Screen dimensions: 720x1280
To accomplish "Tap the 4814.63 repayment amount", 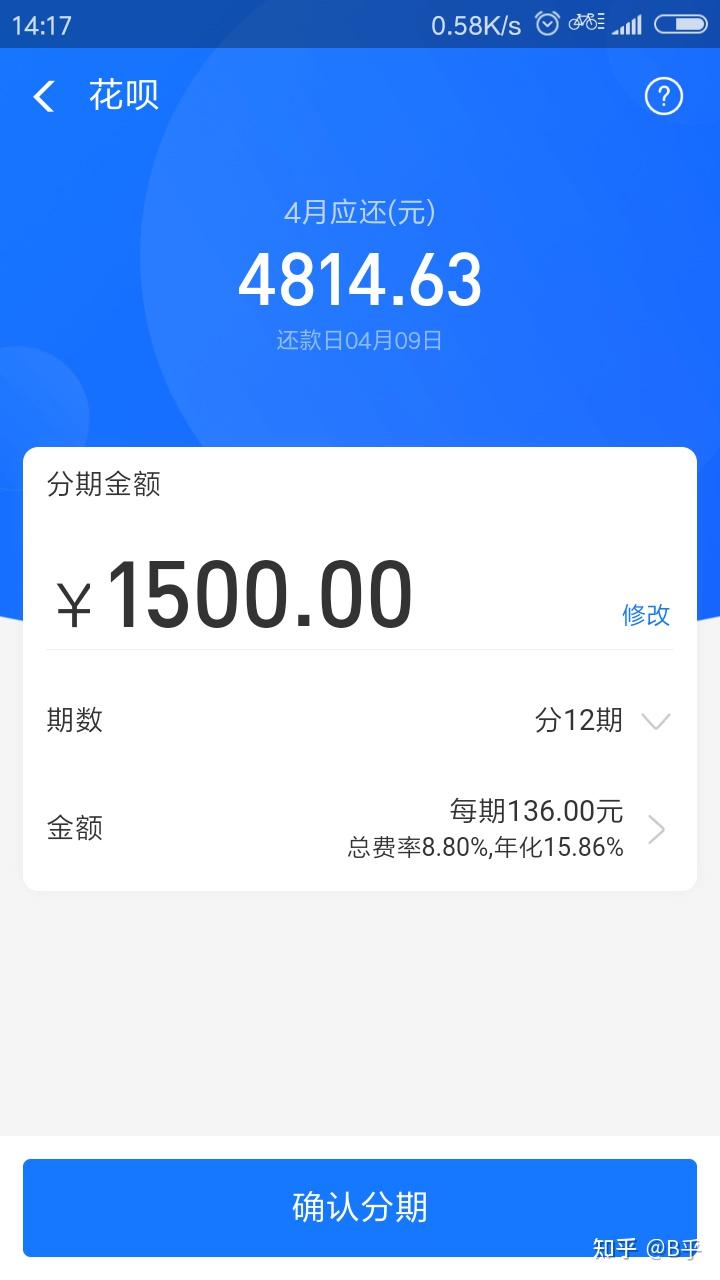I will [x=360, y=278].
